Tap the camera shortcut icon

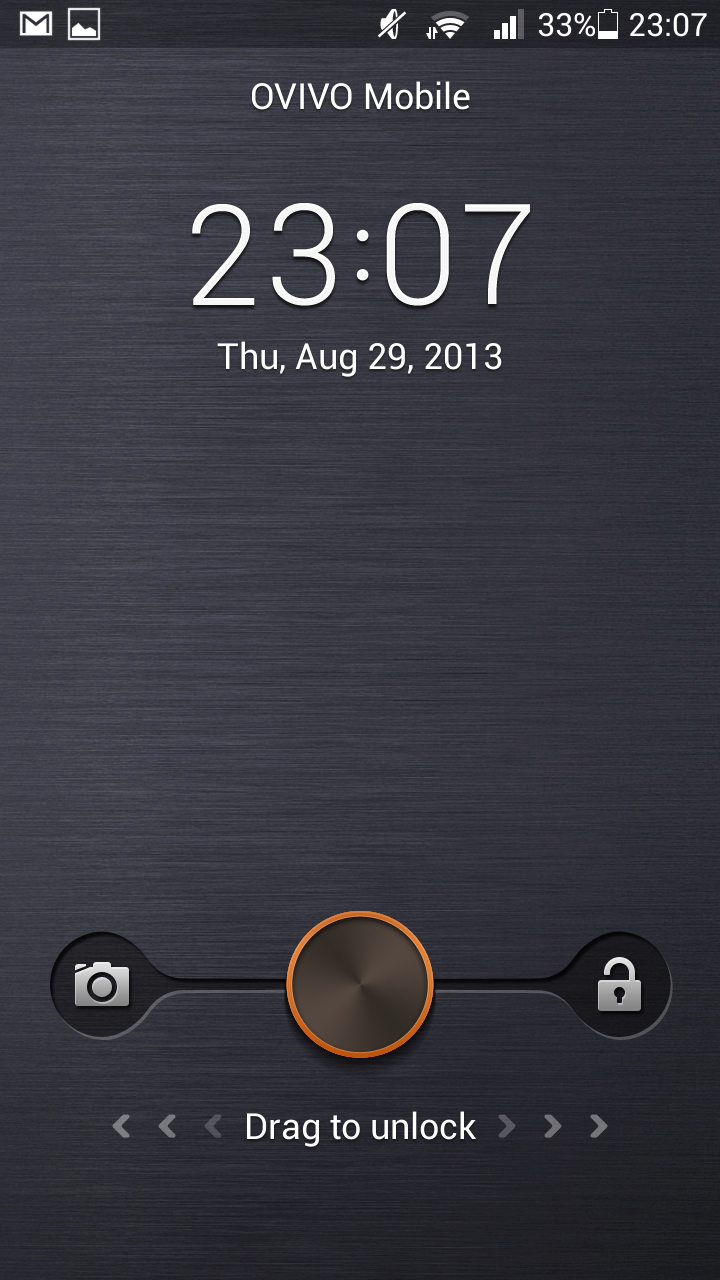102,985
